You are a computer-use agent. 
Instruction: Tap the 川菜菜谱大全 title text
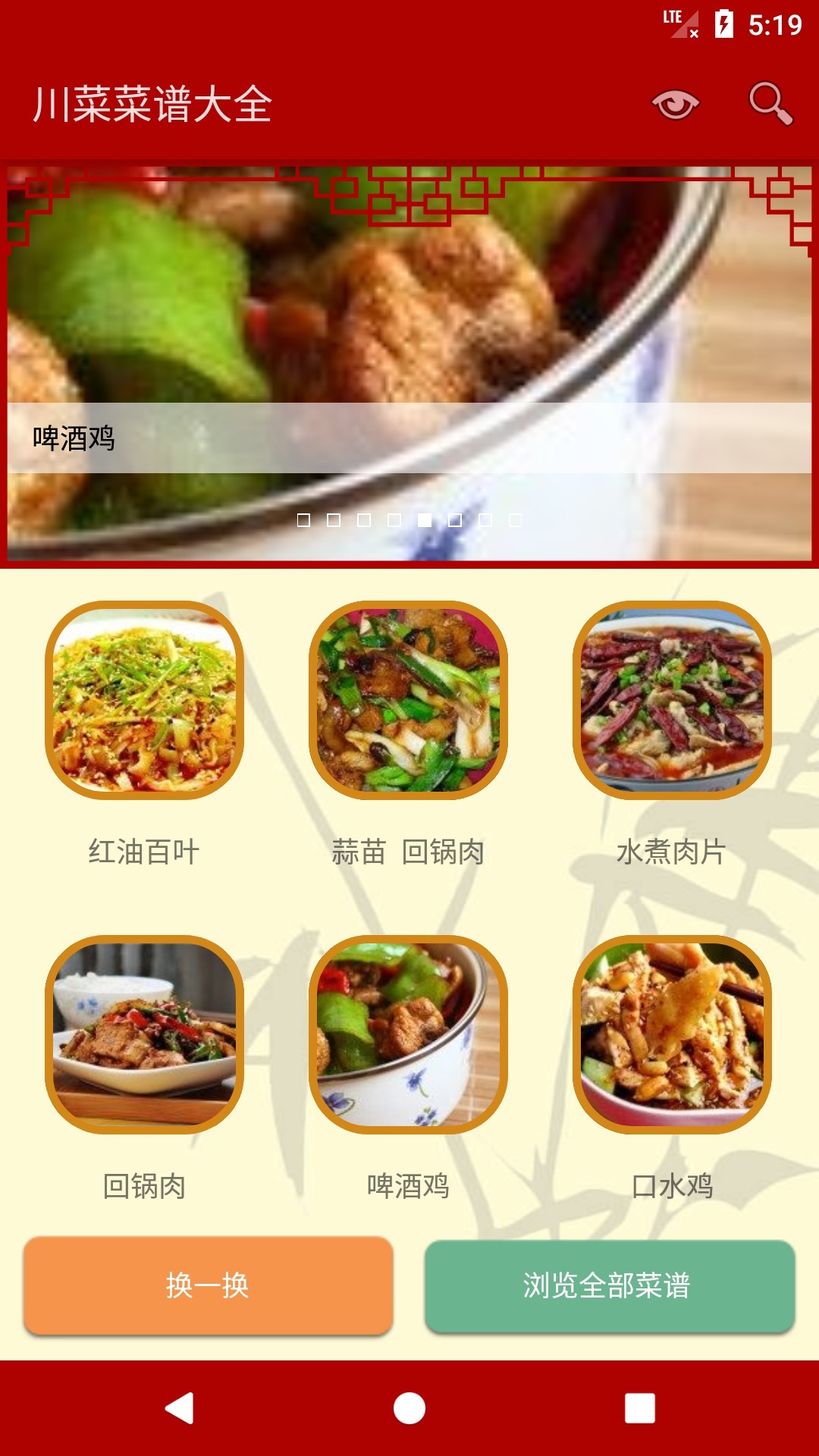(152, 103)
